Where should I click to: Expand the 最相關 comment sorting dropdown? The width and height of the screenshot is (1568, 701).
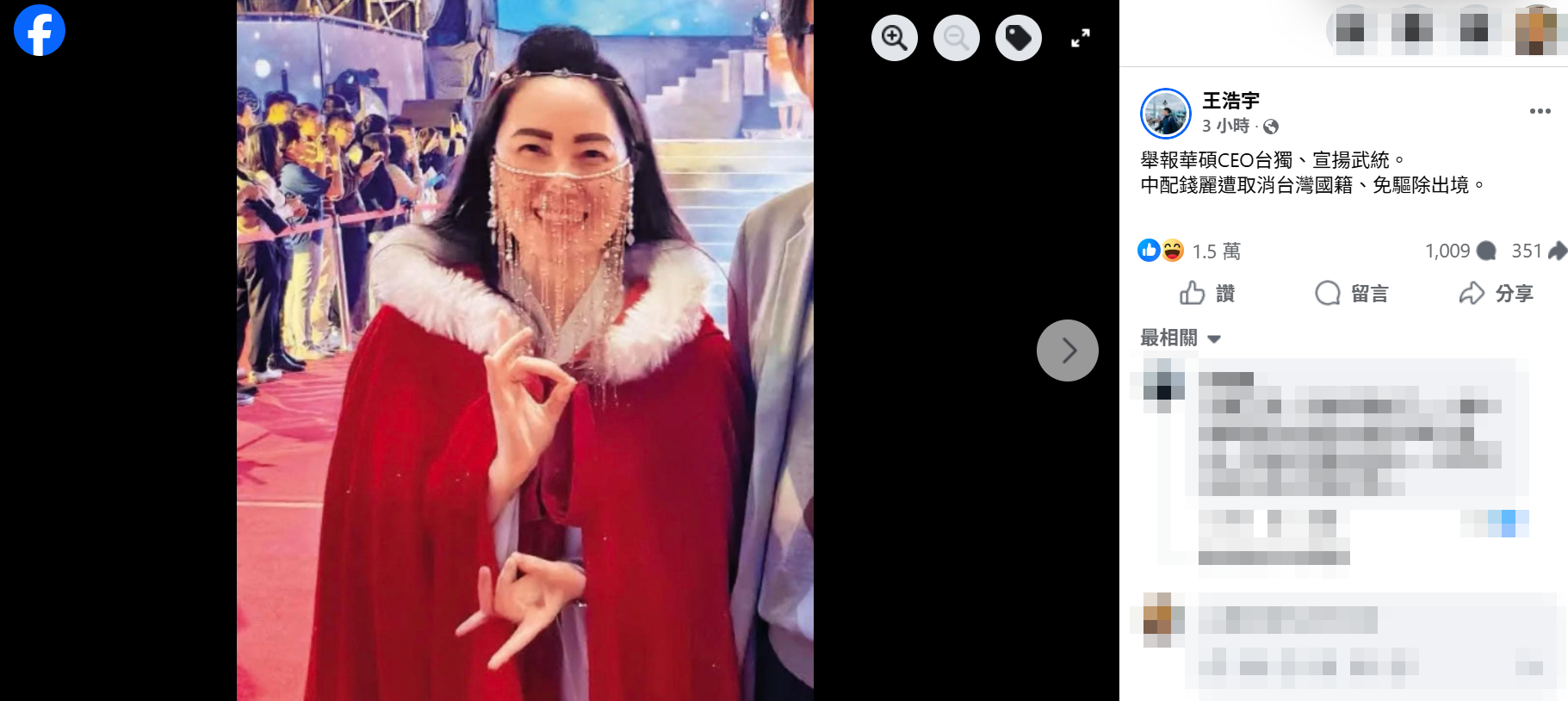coord(1180,338)
